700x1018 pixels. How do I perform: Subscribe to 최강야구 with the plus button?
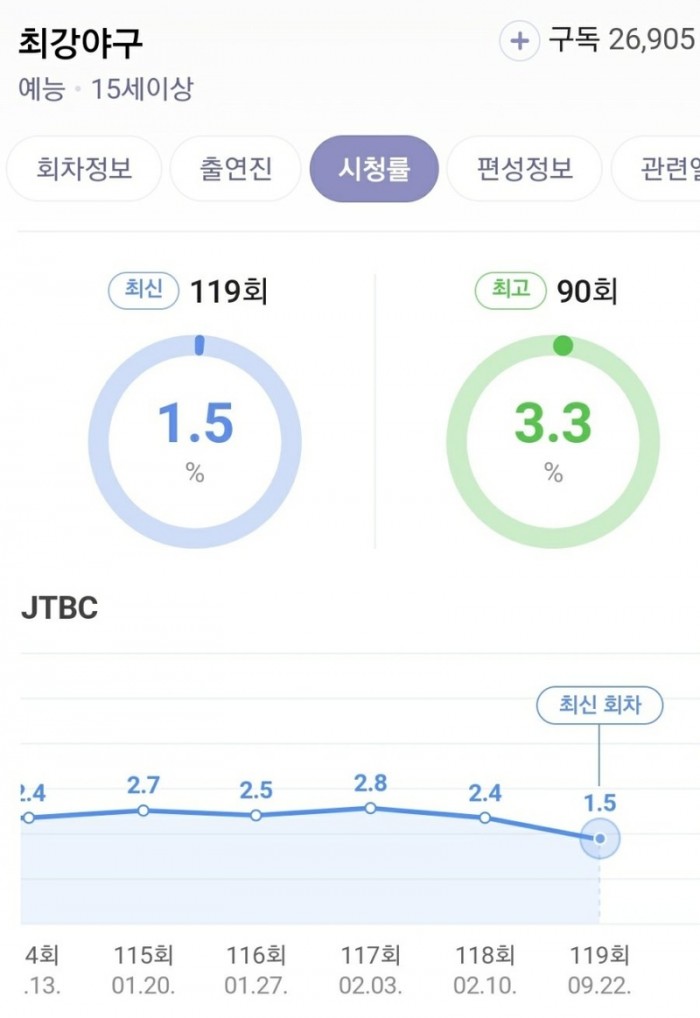[519, 41]
